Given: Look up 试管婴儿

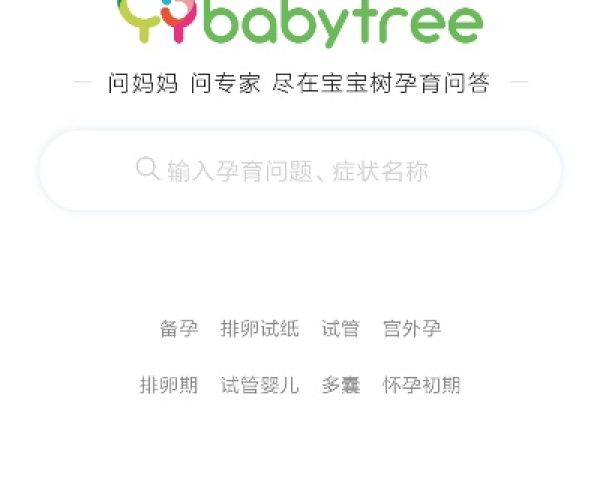Looking at the screenshot, I should (x=260, y=385).
